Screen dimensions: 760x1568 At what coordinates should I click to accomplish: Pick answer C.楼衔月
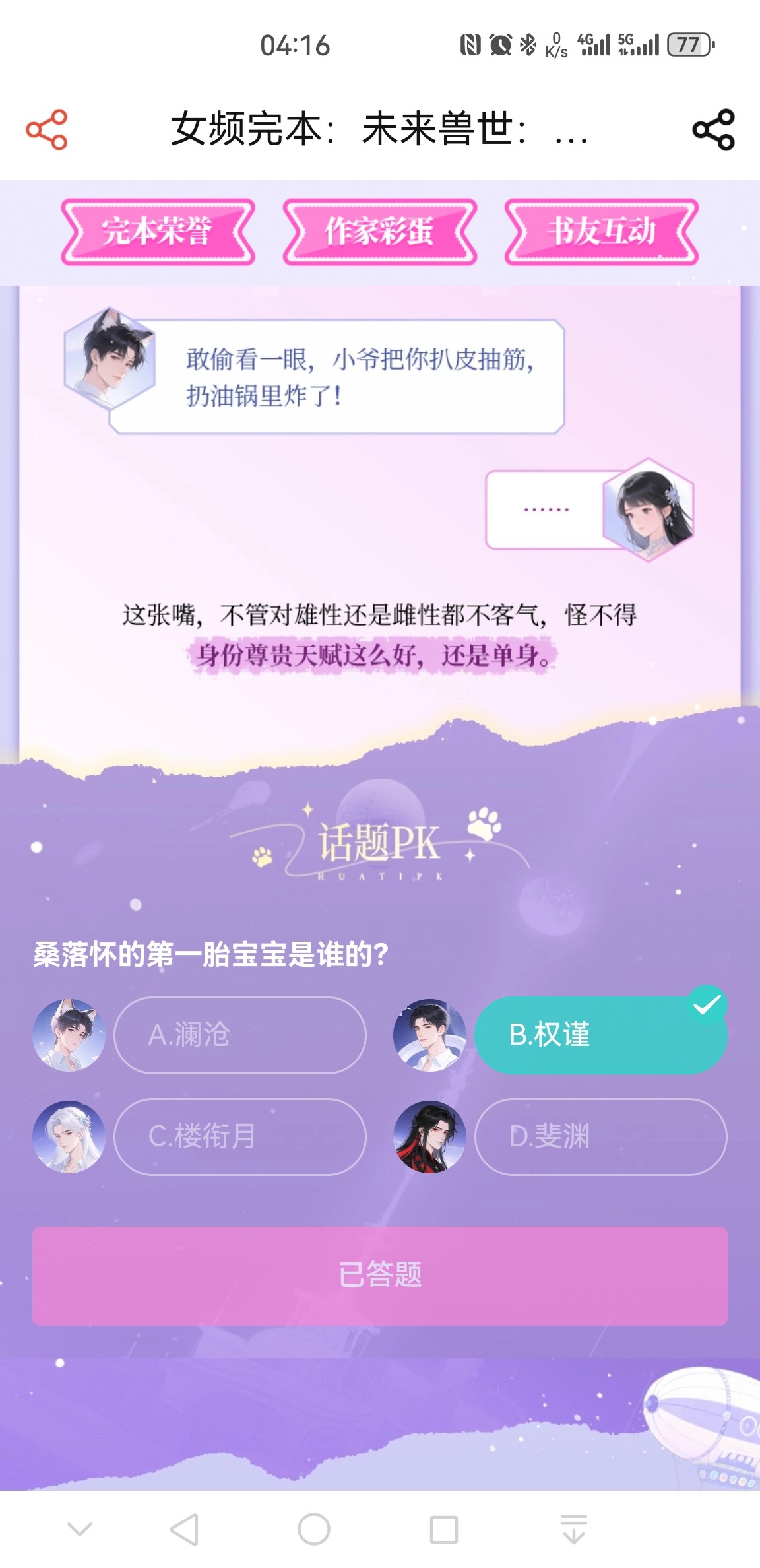pyautogui.click(x=240, y=1136)
